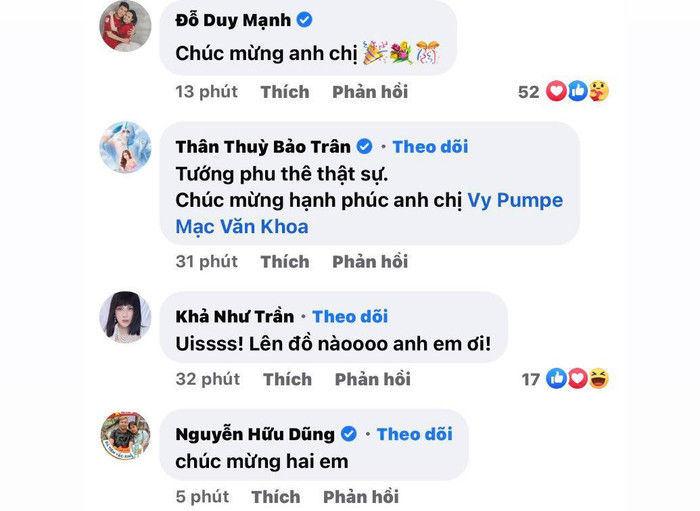Viewport: 700px width, 511px height.
Task: Like Khả Như Trần's comment
Action: (287, 379)
